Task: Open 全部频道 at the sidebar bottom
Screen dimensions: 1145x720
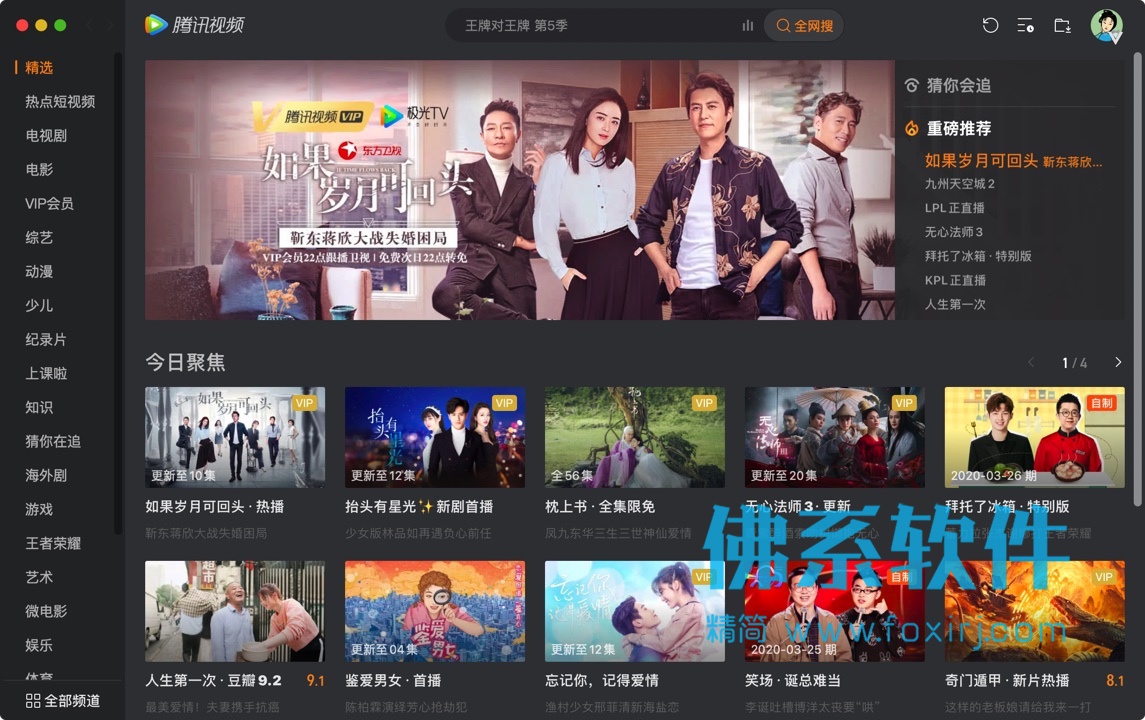Action: pos(63,701)
